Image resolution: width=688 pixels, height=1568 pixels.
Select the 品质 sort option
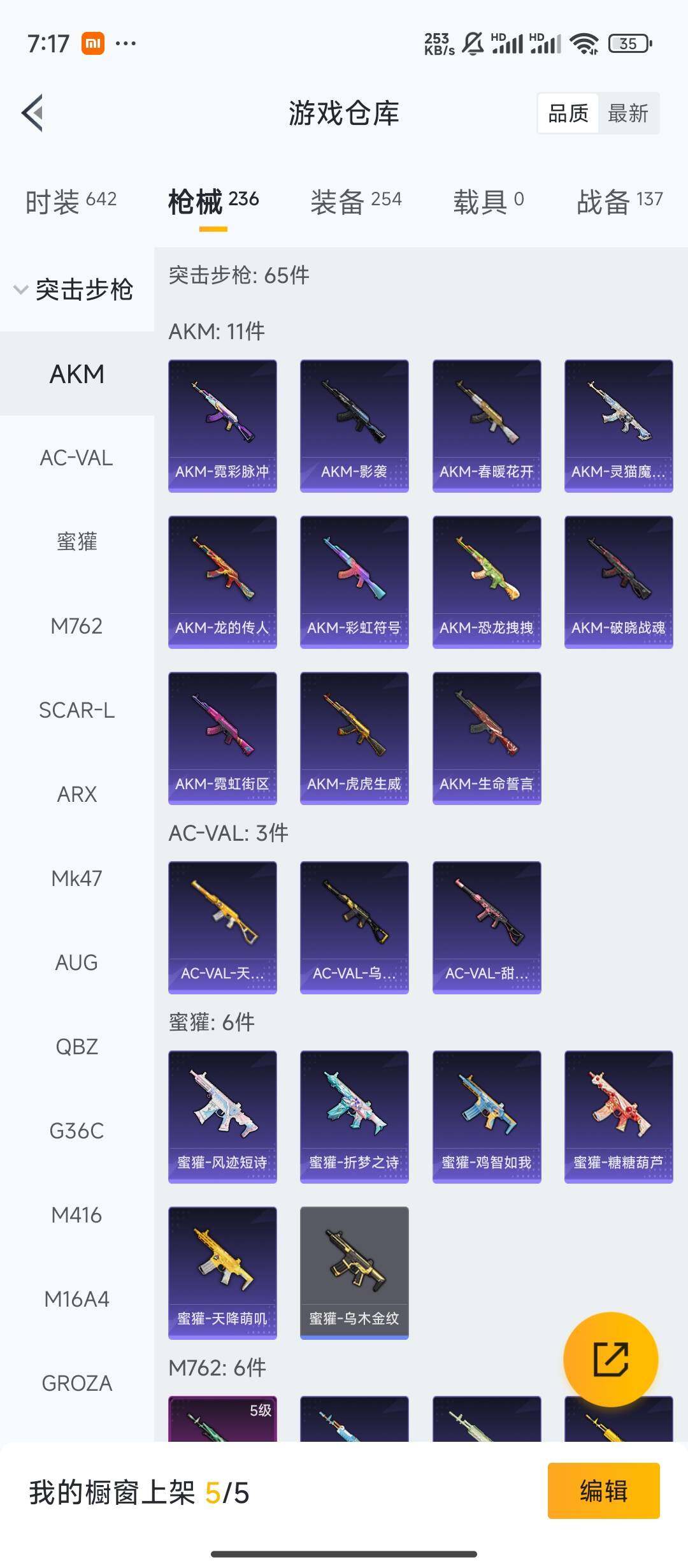(568, 113)
